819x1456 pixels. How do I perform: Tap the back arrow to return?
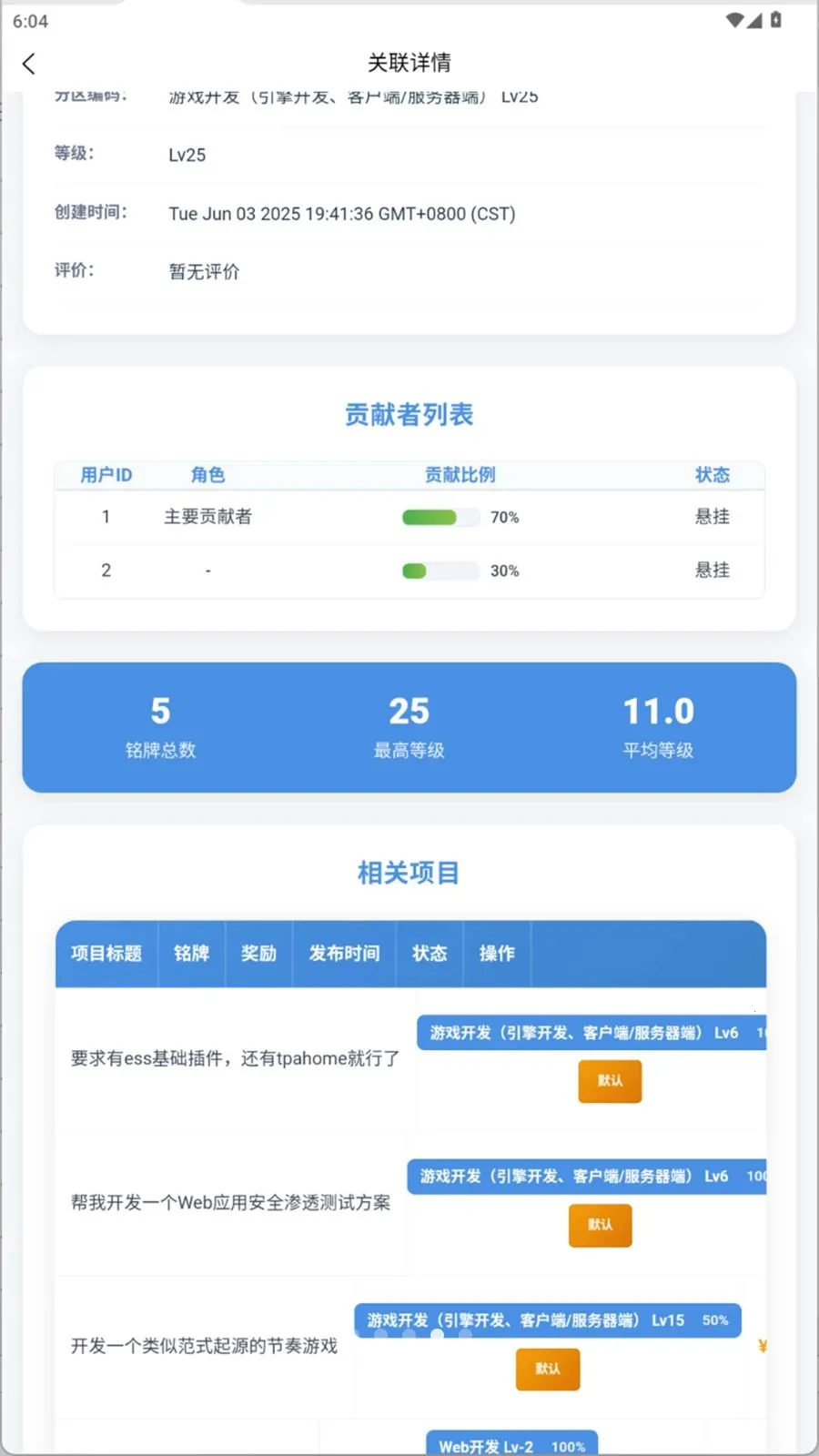tap(30, 64)
